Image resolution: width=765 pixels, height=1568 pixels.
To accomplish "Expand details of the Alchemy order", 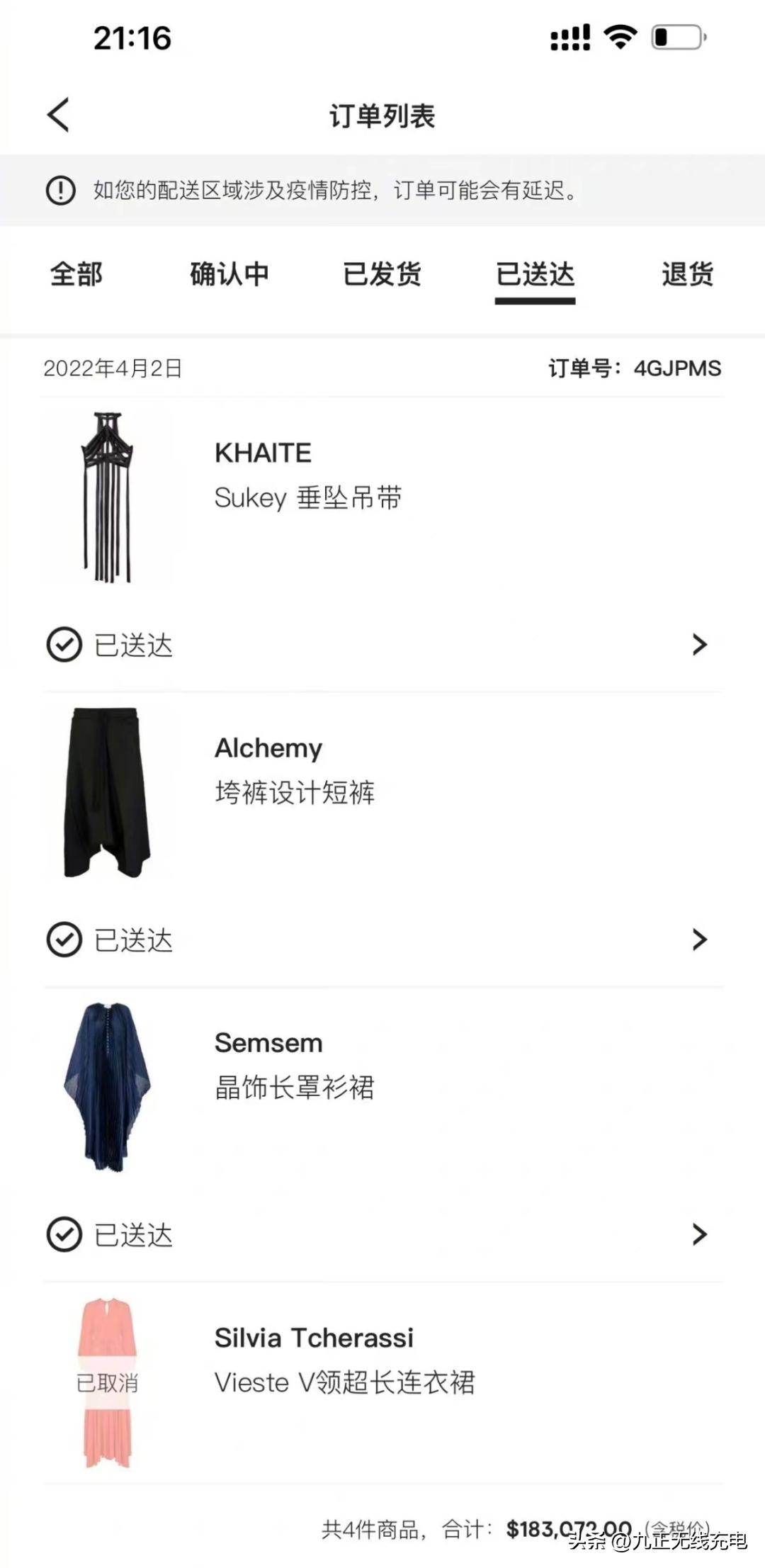I will [x=701, y=940].
